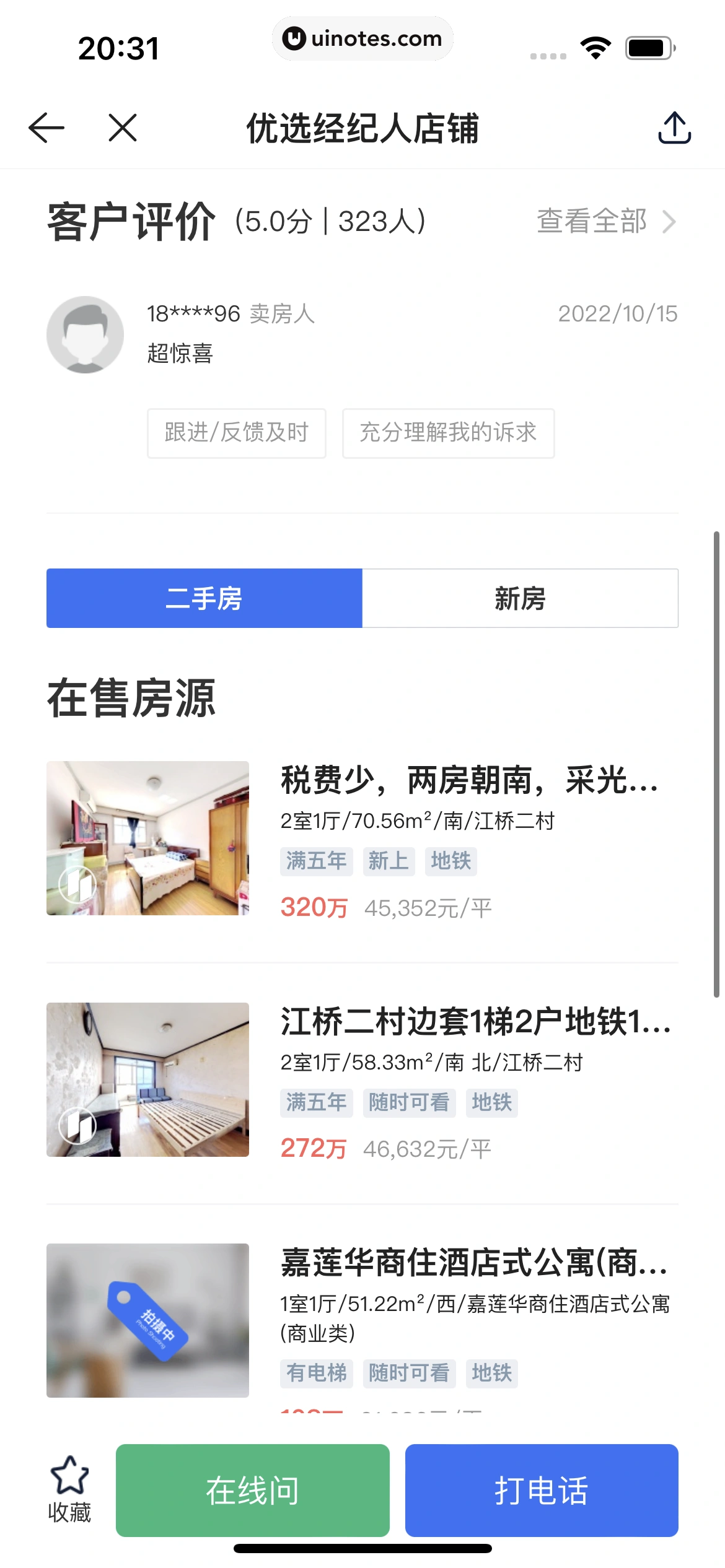Tap 收藏 to favorite this agent
The image size is (725, 1568).
[x=69, y=1489]
